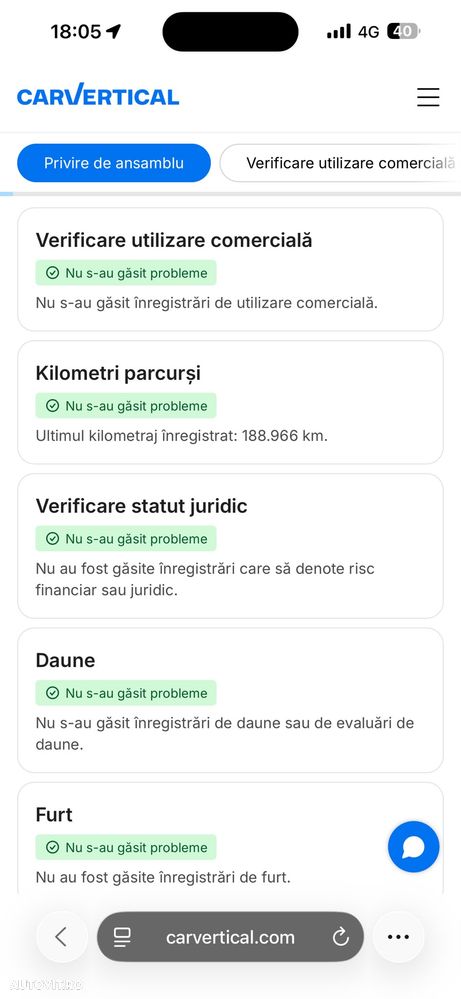Go back in the browser
Screen dimensions: 461x999
[62, 937]
